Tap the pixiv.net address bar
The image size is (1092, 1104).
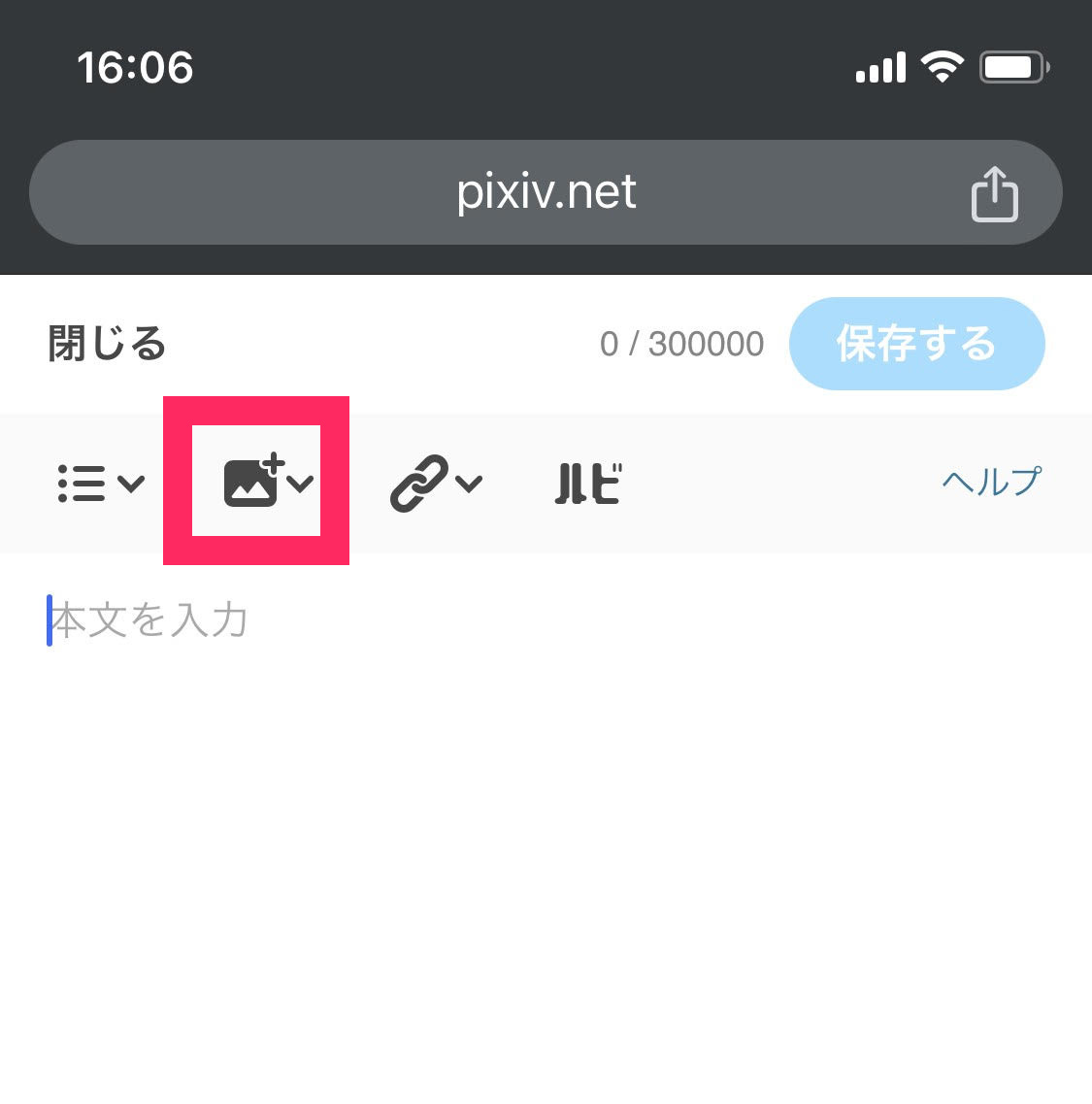click(x=546, y=192)
